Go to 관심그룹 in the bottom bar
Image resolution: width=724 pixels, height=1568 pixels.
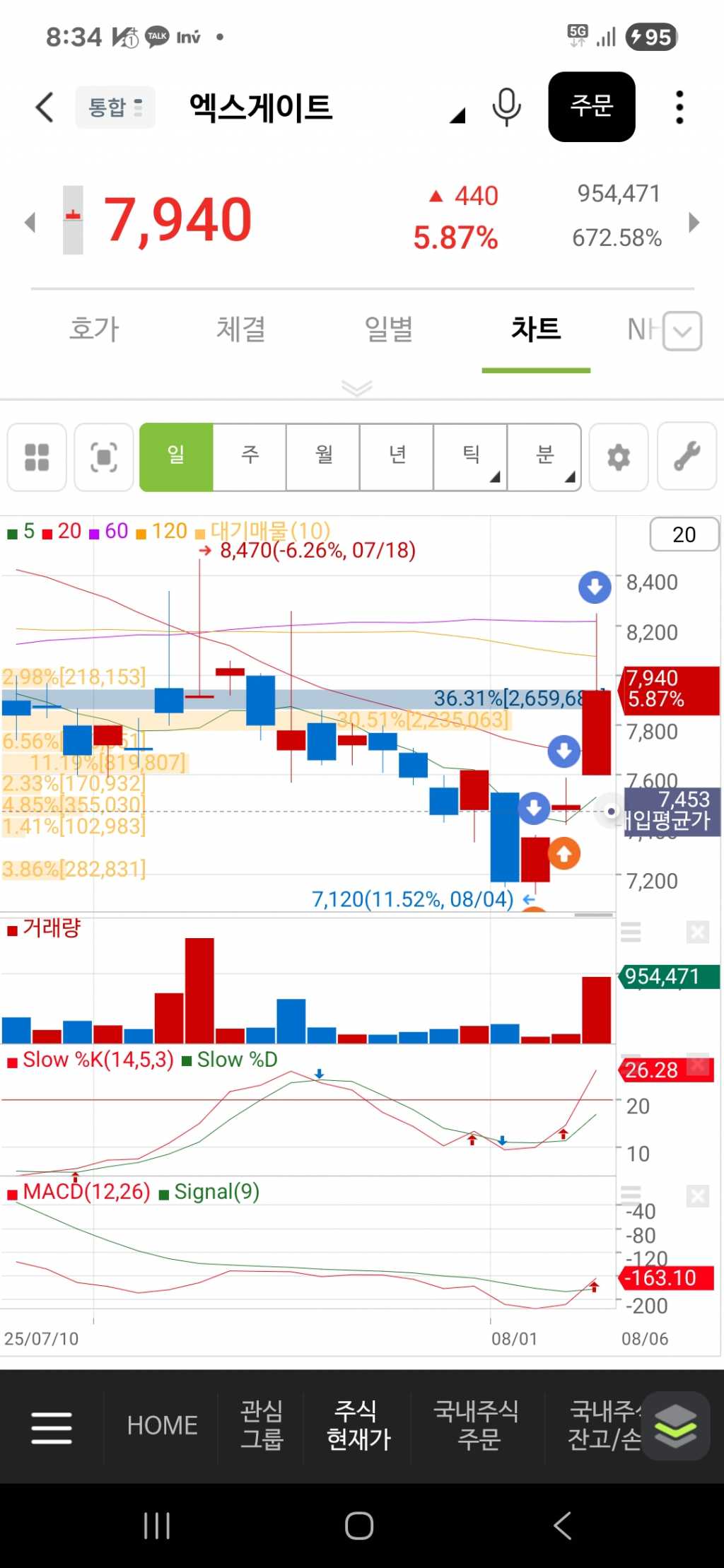pos(262,1425)
